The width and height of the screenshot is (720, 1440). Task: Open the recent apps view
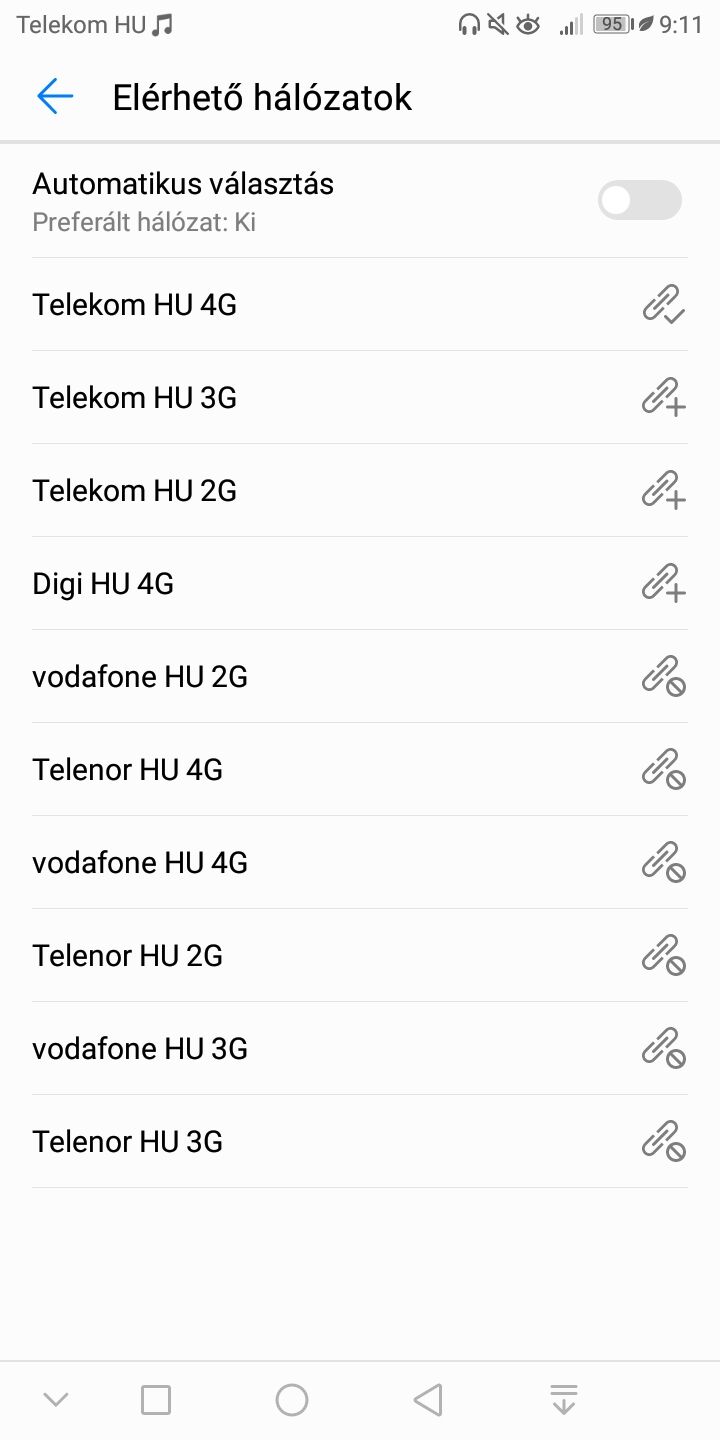tap(156, 1399)
